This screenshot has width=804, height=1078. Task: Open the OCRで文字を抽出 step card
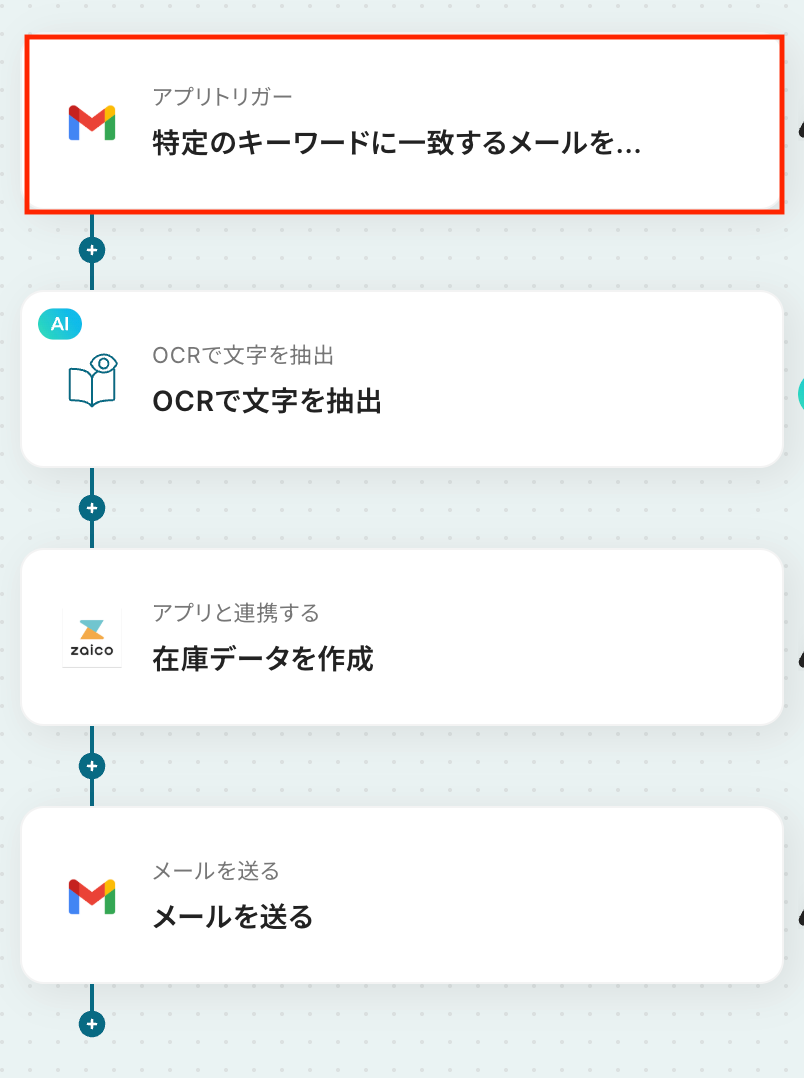point(402,380)
